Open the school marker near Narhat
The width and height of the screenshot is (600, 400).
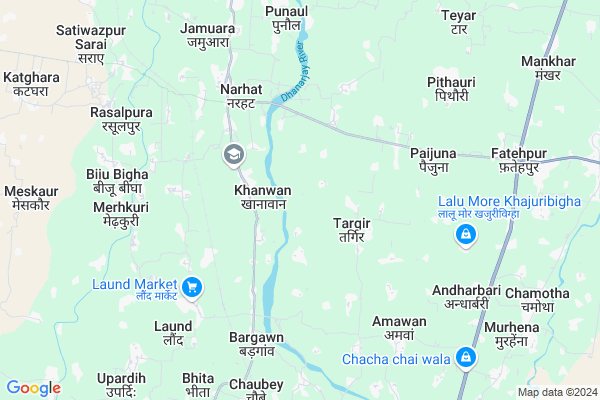233,154
